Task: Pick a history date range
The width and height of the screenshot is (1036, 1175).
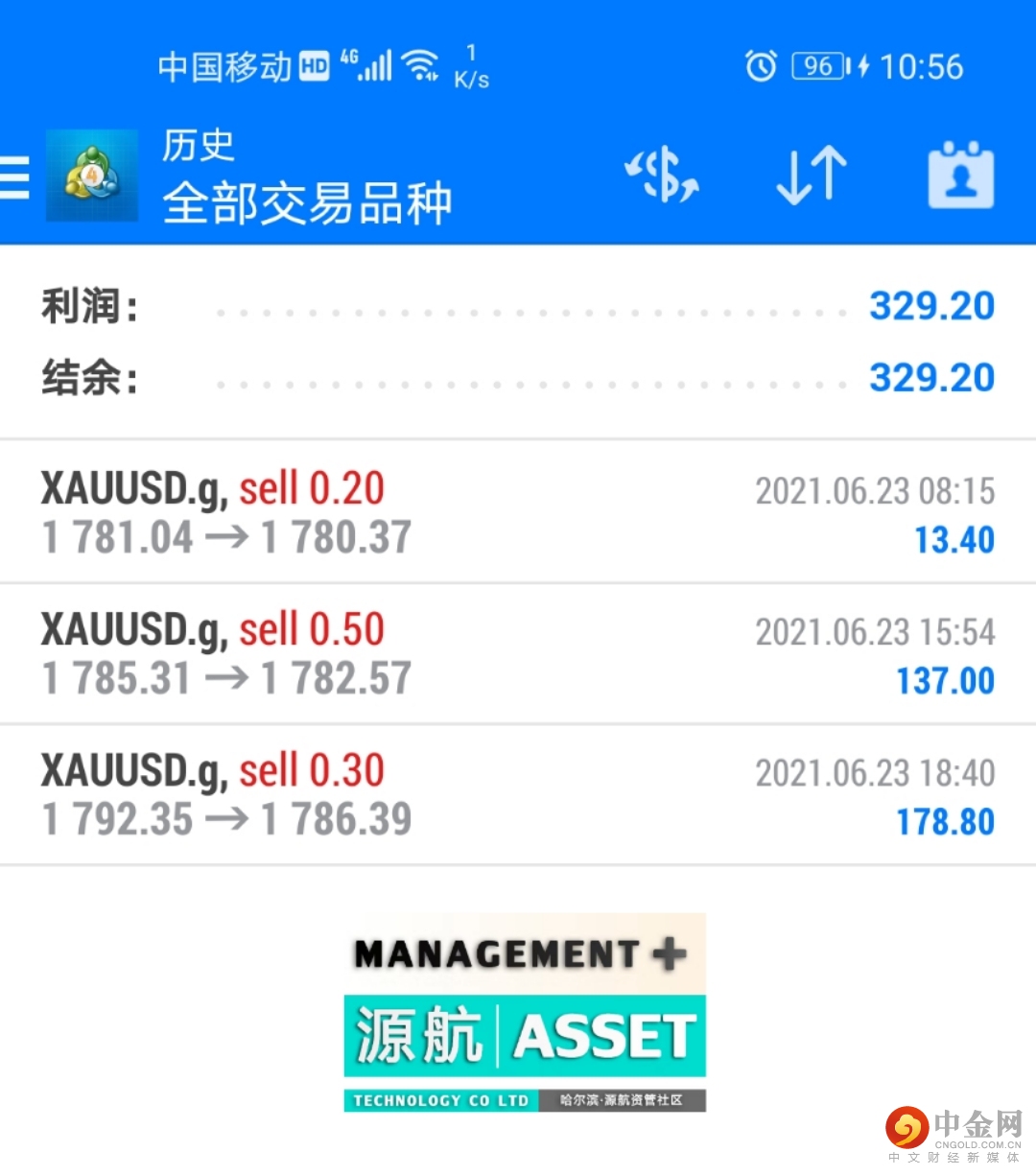Action: coord(960,176)
